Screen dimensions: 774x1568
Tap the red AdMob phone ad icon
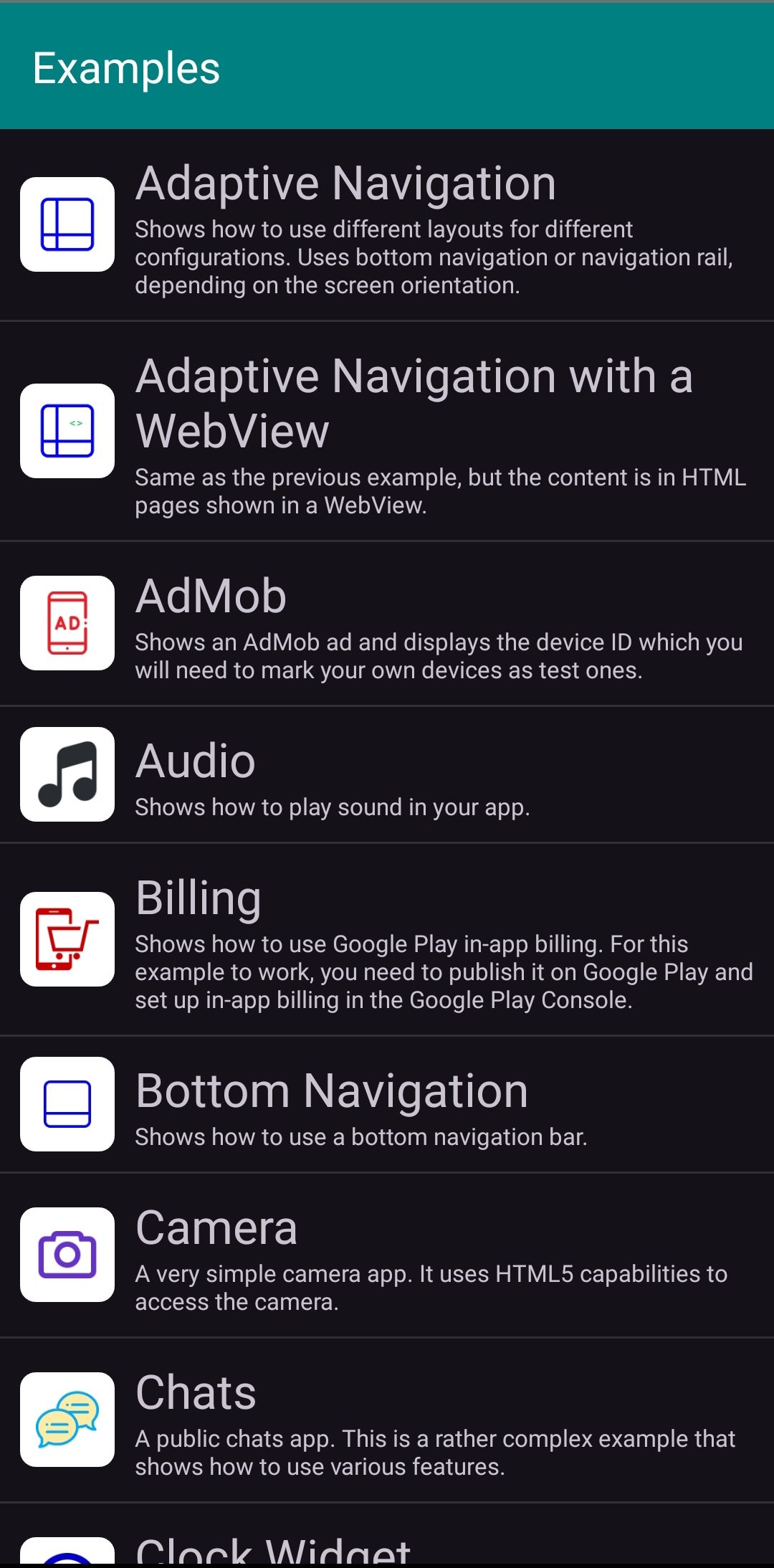(x=67, y=622)
